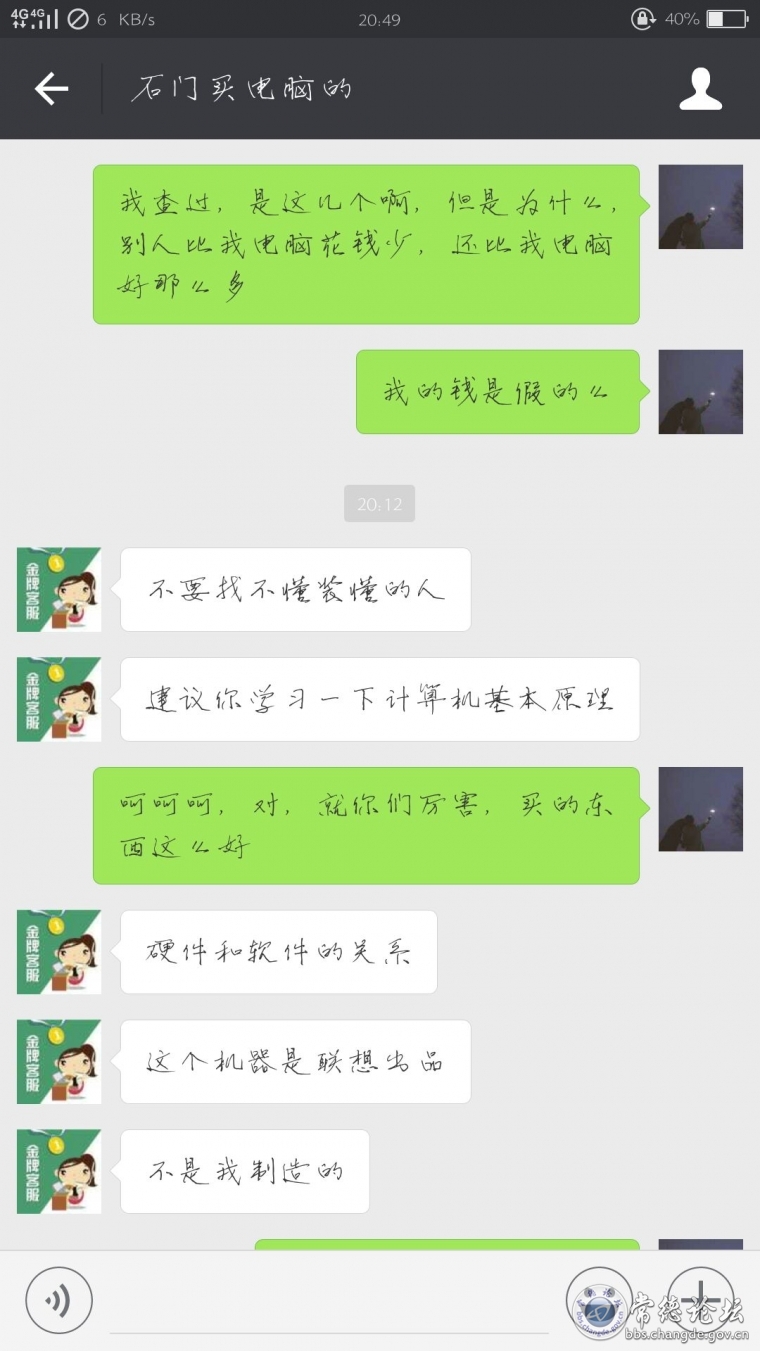Viewport: 760px width, 1351px height.
Task: Open the plus attachment menu
Action: point(701,1300)
